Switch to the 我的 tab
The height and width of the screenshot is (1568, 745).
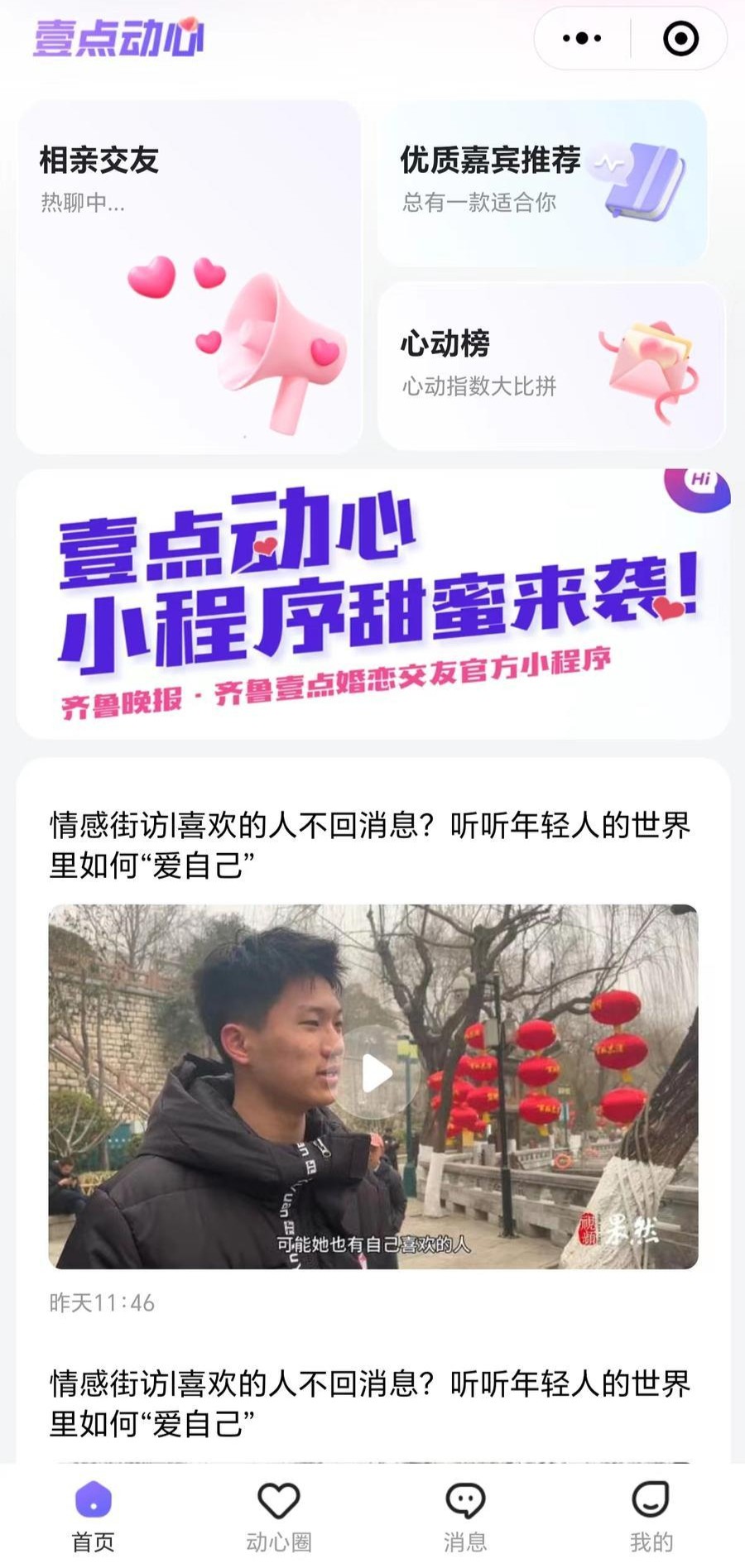point(651,1517)
